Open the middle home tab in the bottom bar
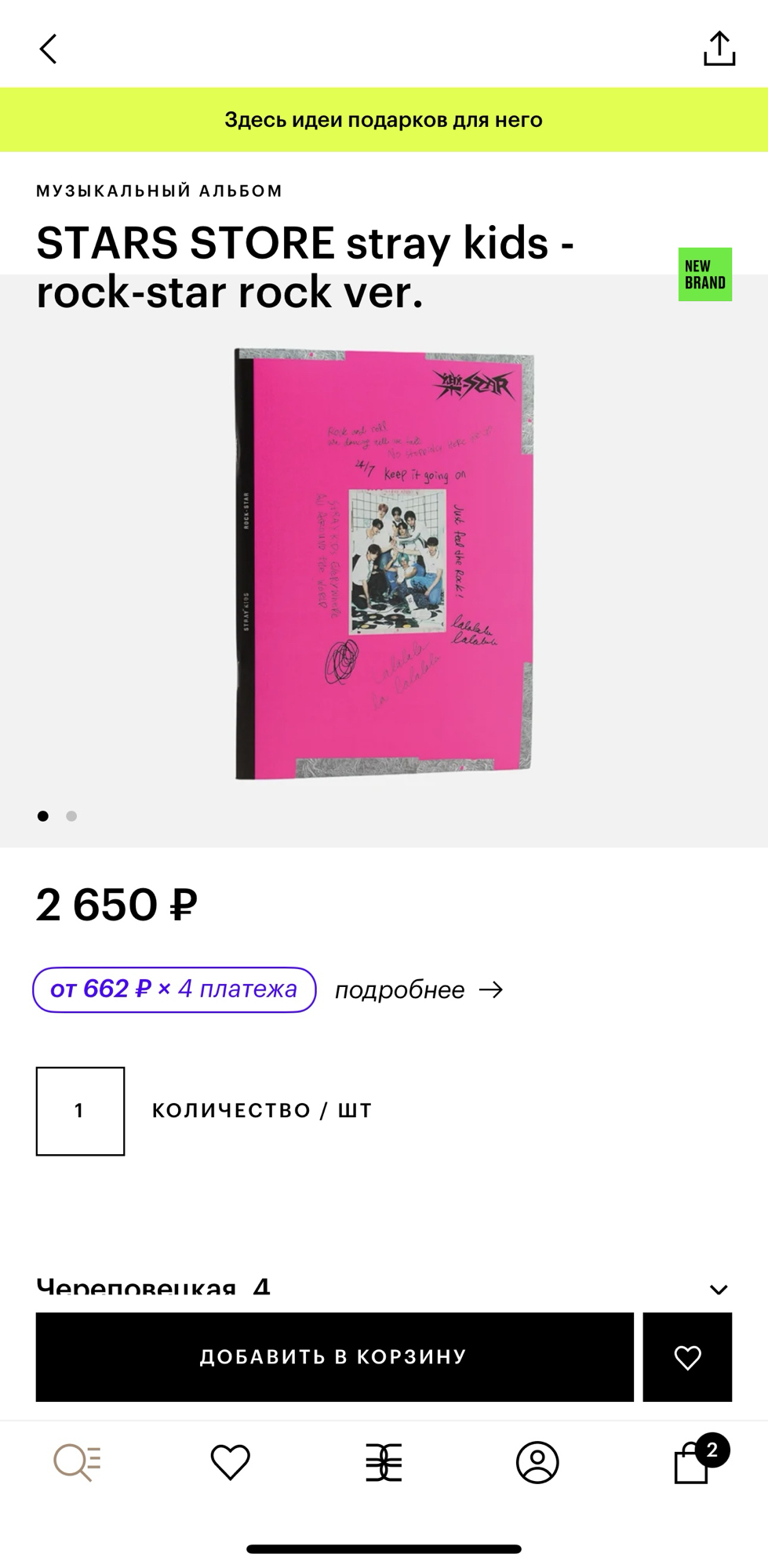The height and width of the screenshot is (1568, 768). 384,1462
